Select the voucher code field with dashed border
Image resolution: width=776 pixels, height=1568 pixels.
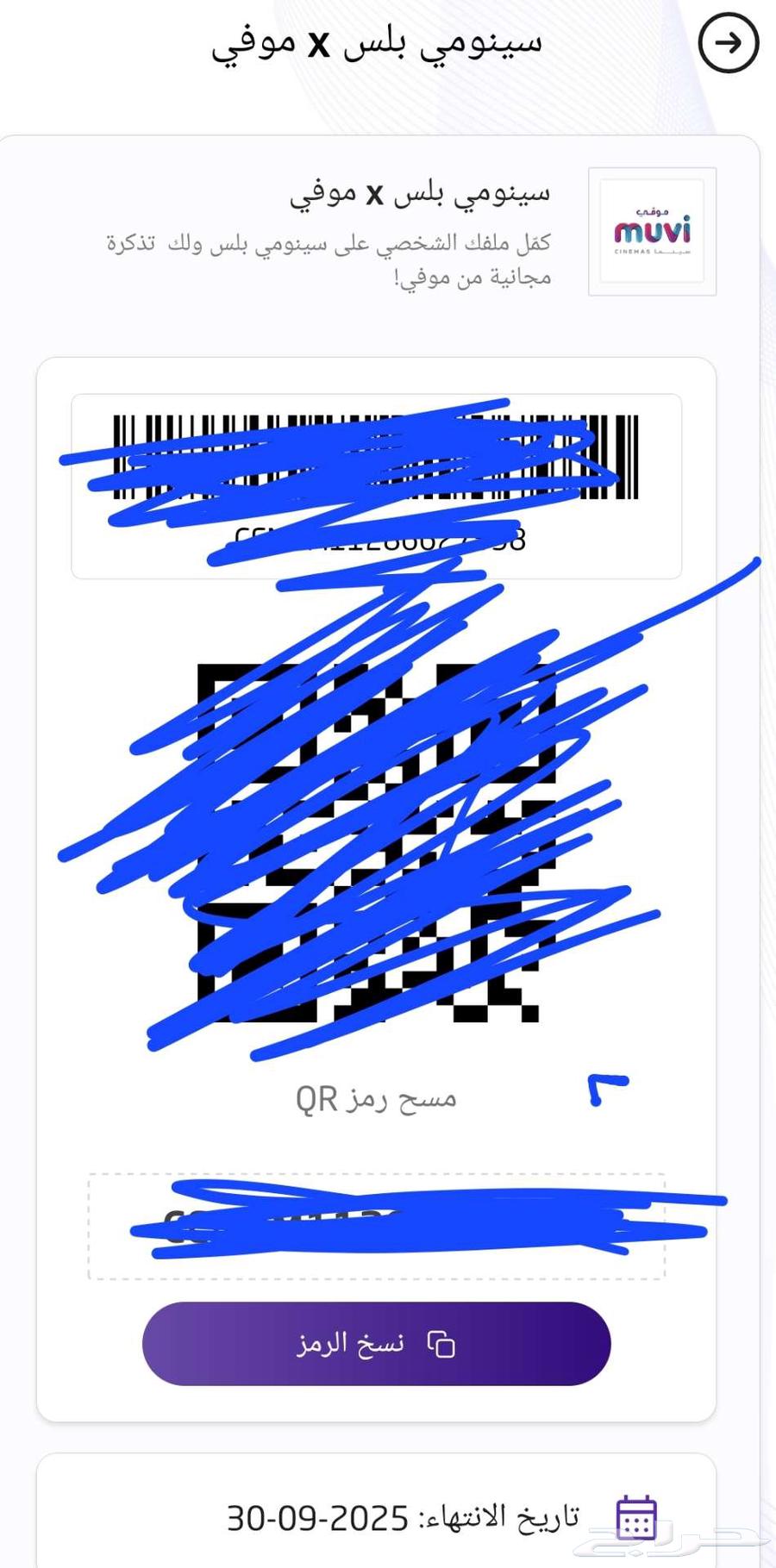tap(377, 1225)
